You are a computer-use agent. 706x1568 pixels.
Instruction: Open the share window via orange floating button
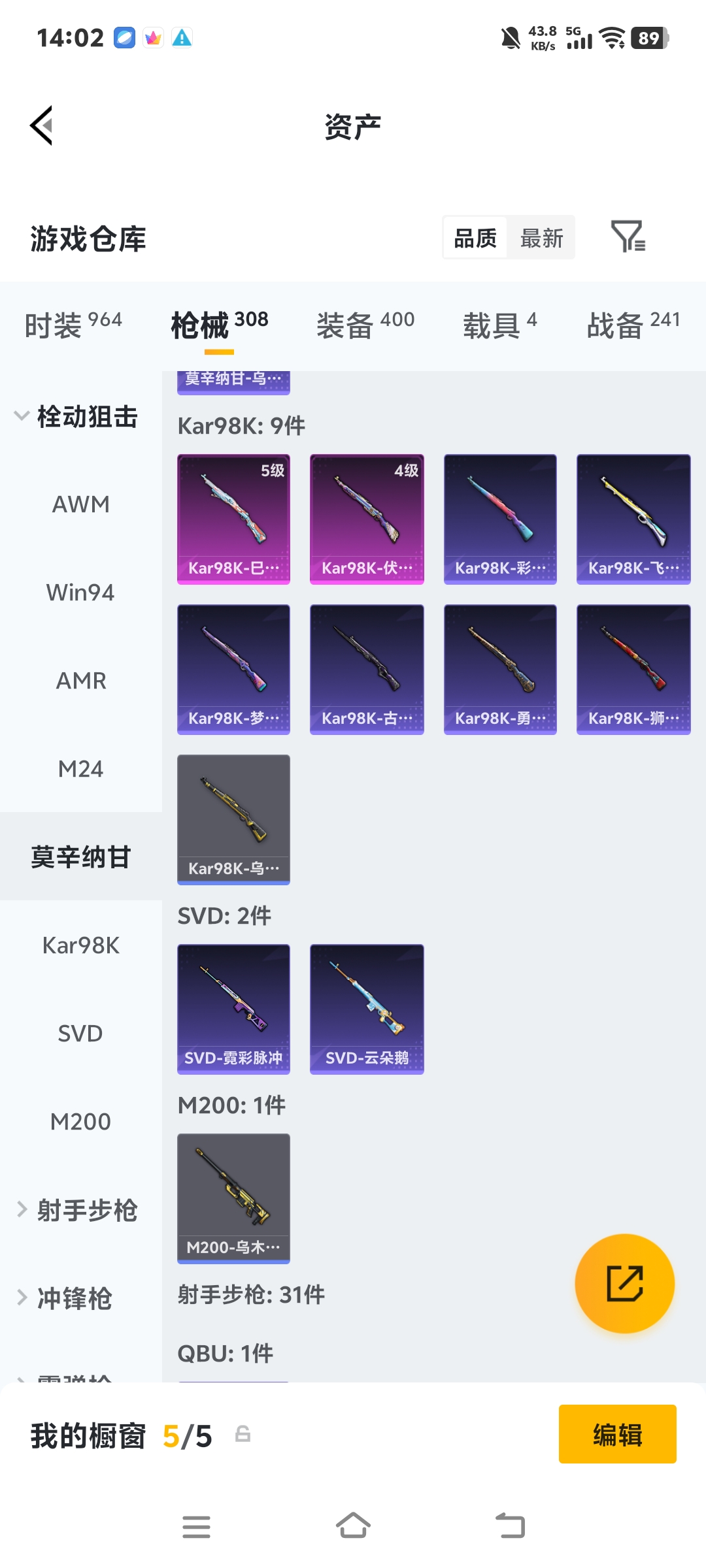[625, 1284]
